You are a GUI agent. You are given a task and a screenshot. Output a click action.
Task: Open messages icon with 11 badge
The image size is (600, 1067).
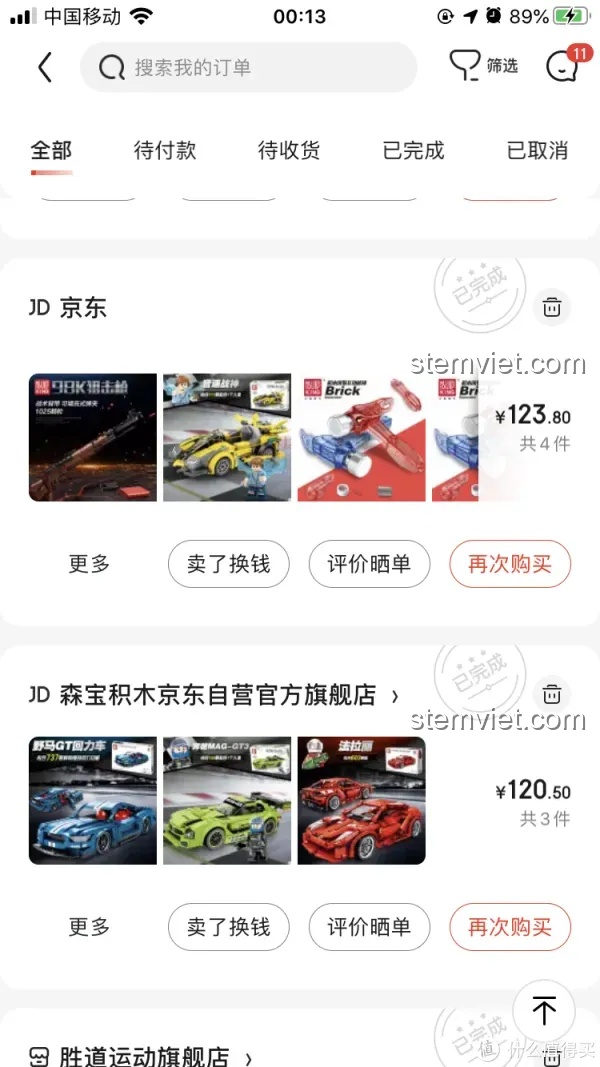[563, 66]
